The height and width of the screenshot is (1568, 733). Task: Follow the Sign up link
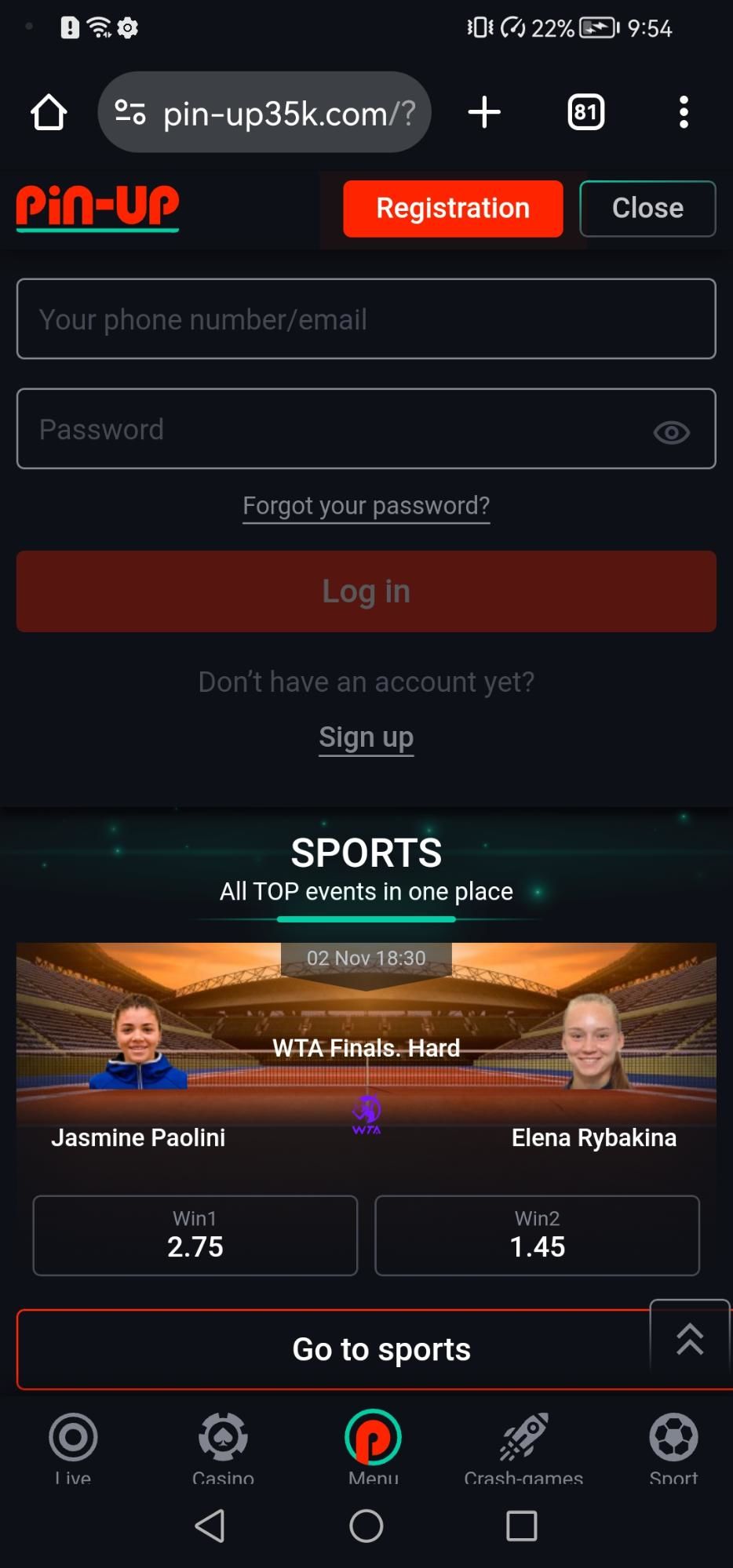coord(366,737)
